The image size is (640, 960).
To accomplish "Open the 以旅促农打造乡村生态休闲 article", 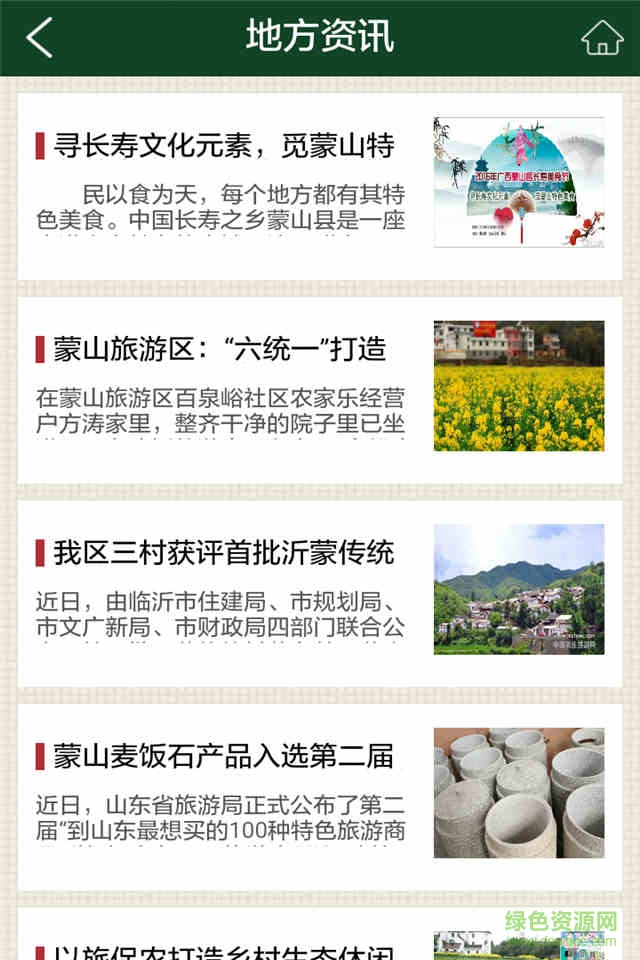I will tap(223, 948).
